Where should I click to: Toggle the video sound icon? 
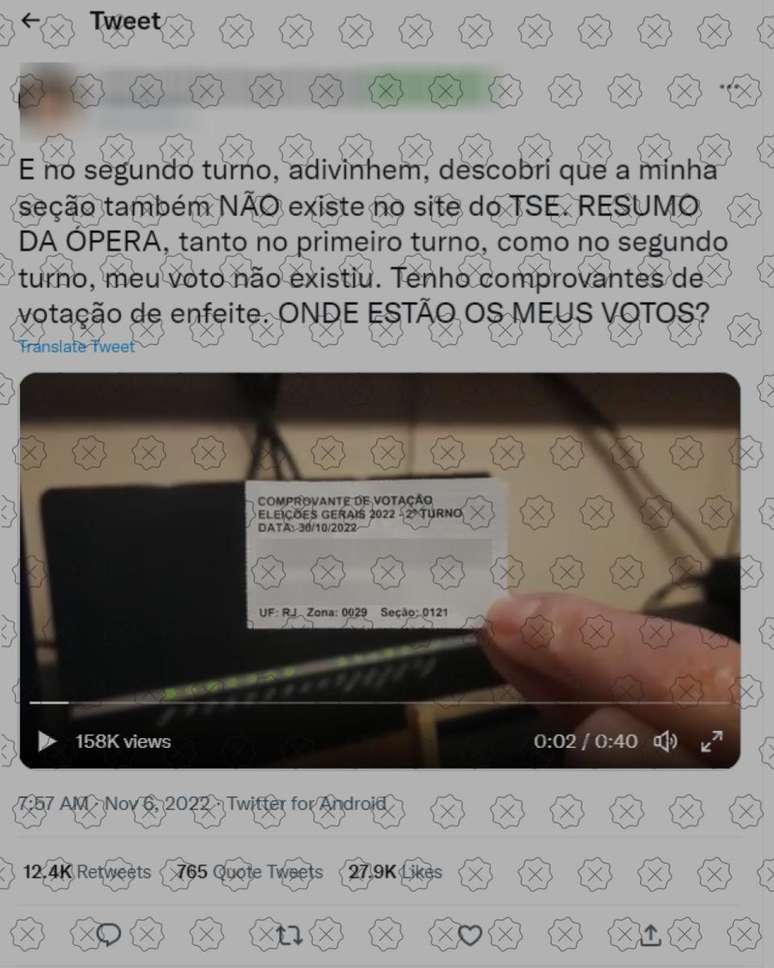coord(665,741)
